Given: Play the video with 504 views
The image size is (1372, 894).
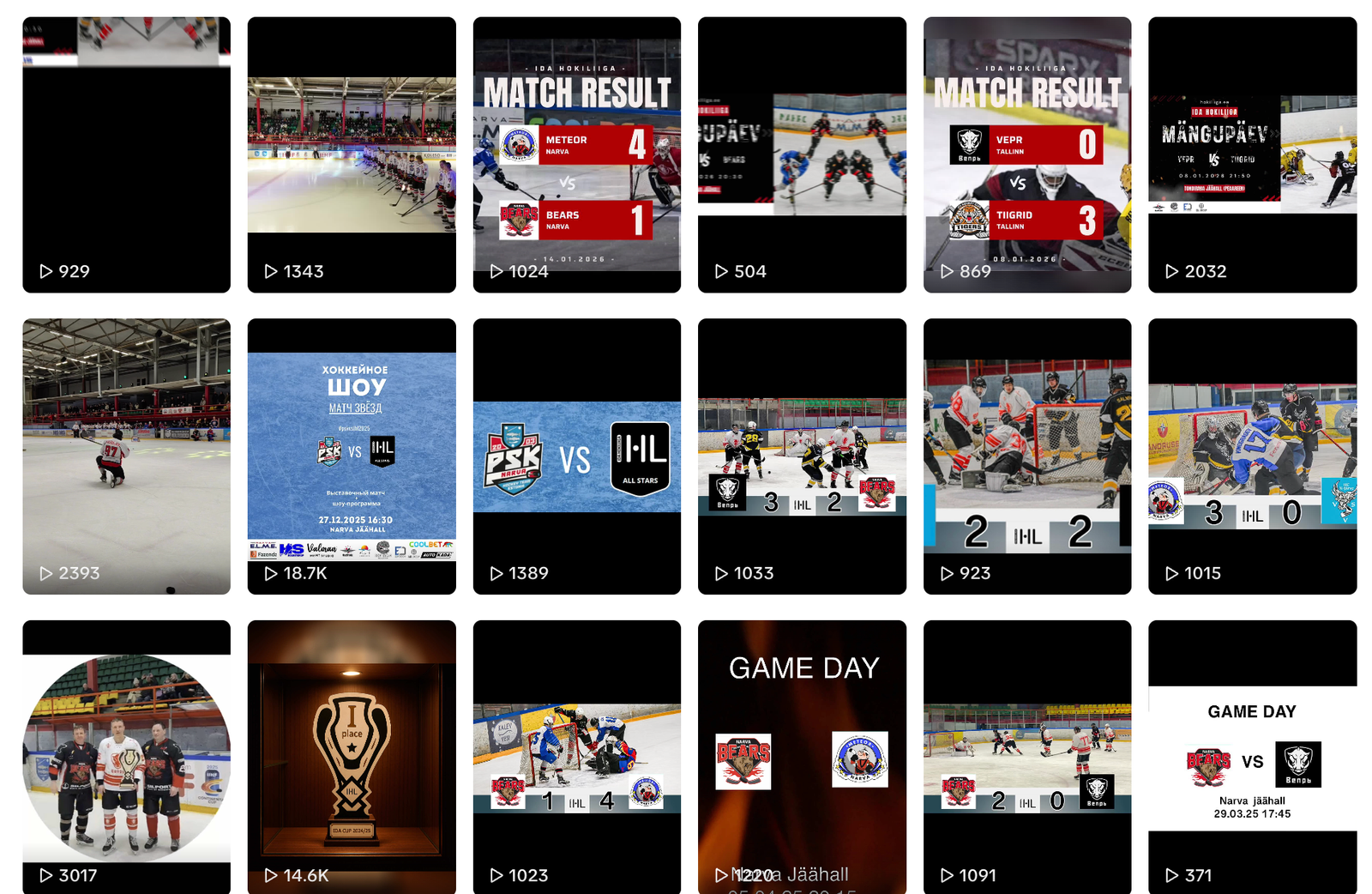Looking at the screenshot, I should (x=802, y=154).
